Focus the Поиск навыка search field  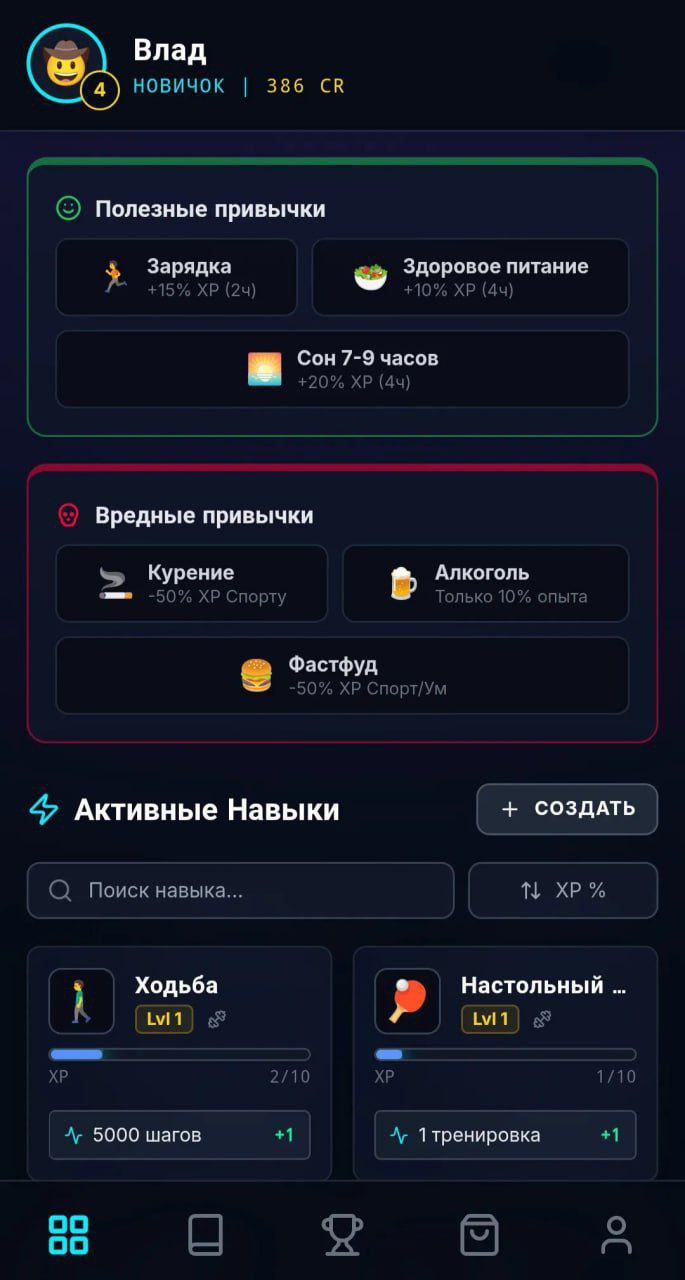[x=240, y=890]
